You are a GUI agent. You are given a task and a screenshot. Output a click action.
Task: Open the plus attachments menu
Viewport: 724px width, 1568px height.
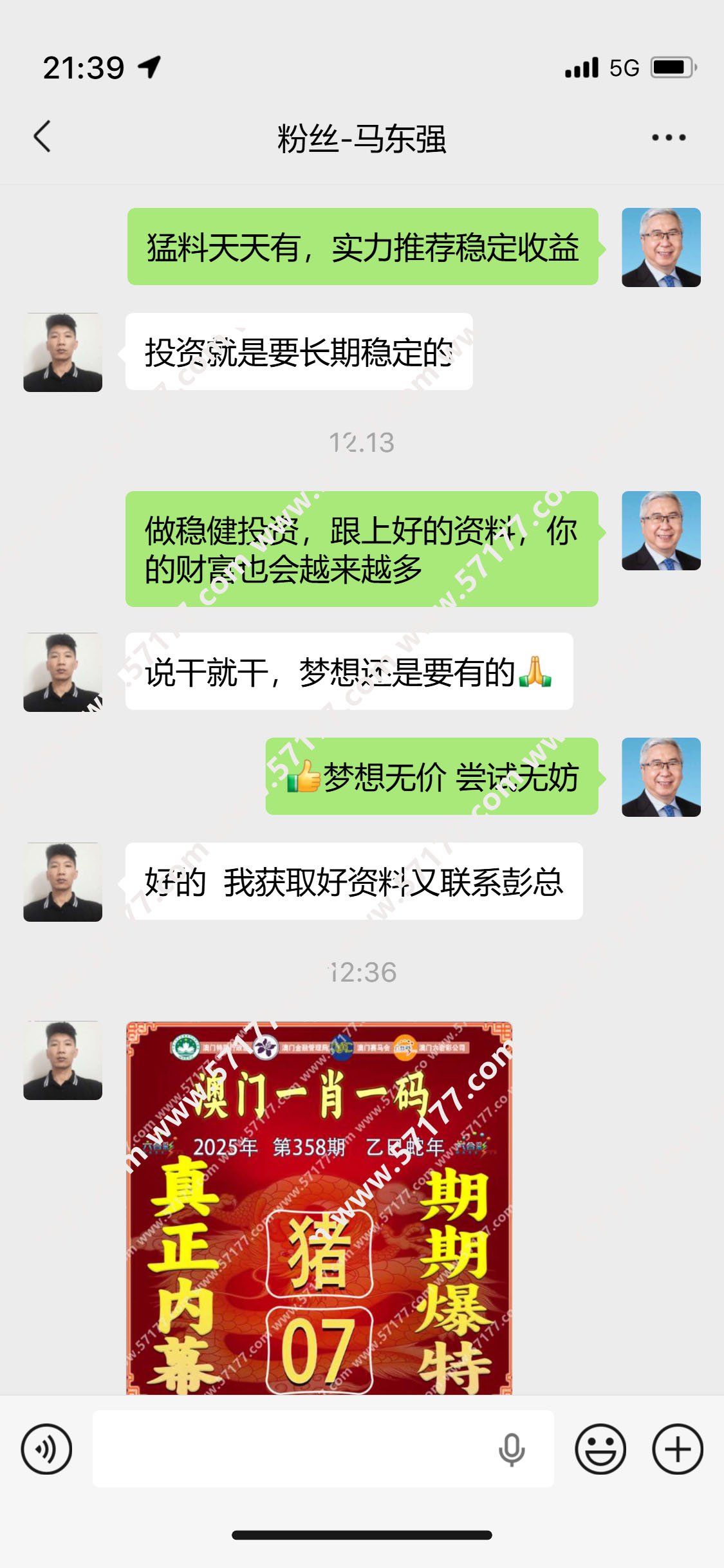click(677, 1449)
